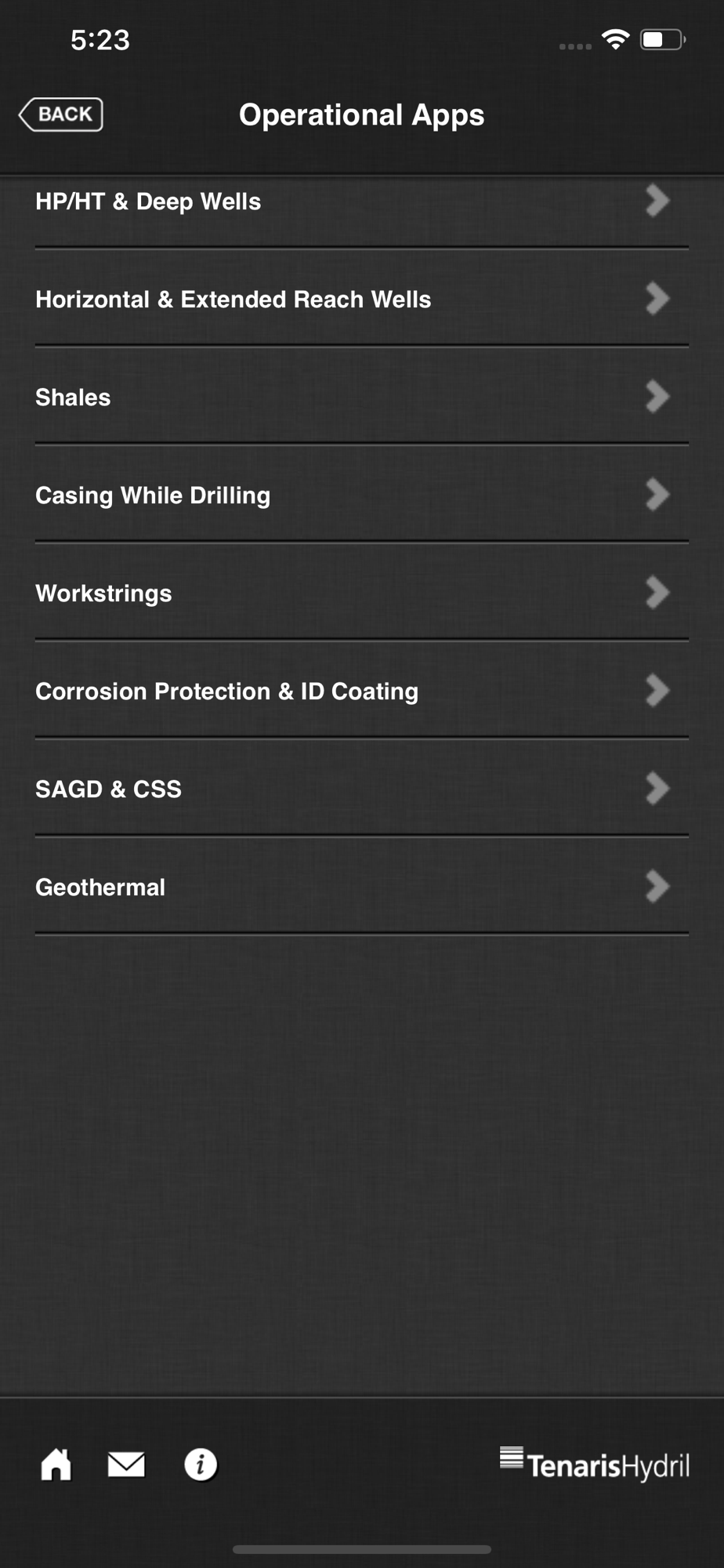Tap the home icon
Image resolution: width=724 pixels, height=1568 pixels.
56,1464
